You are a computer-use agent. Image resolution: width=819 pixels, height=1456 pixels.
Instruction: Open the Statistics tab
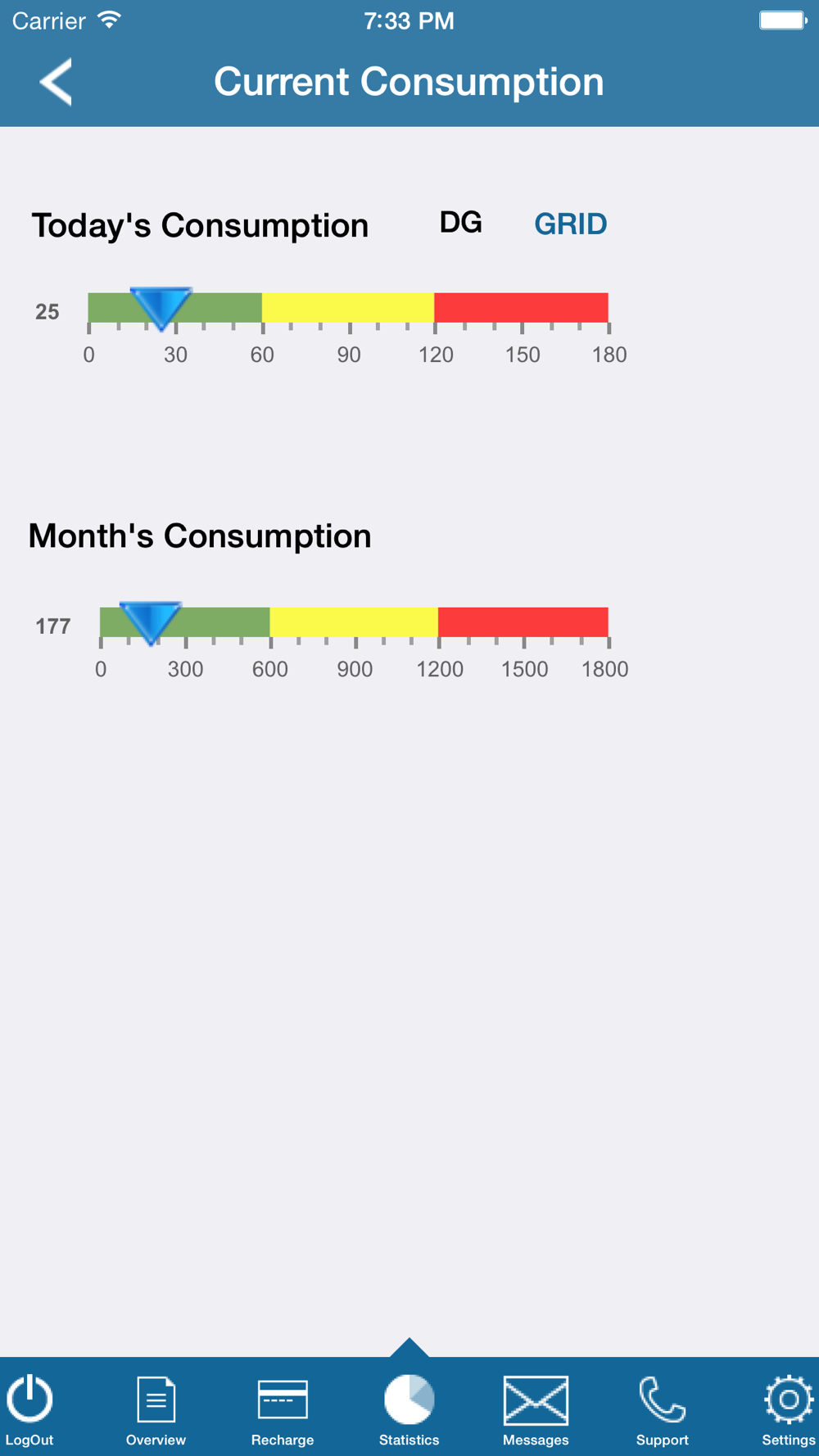(409, 1409)
